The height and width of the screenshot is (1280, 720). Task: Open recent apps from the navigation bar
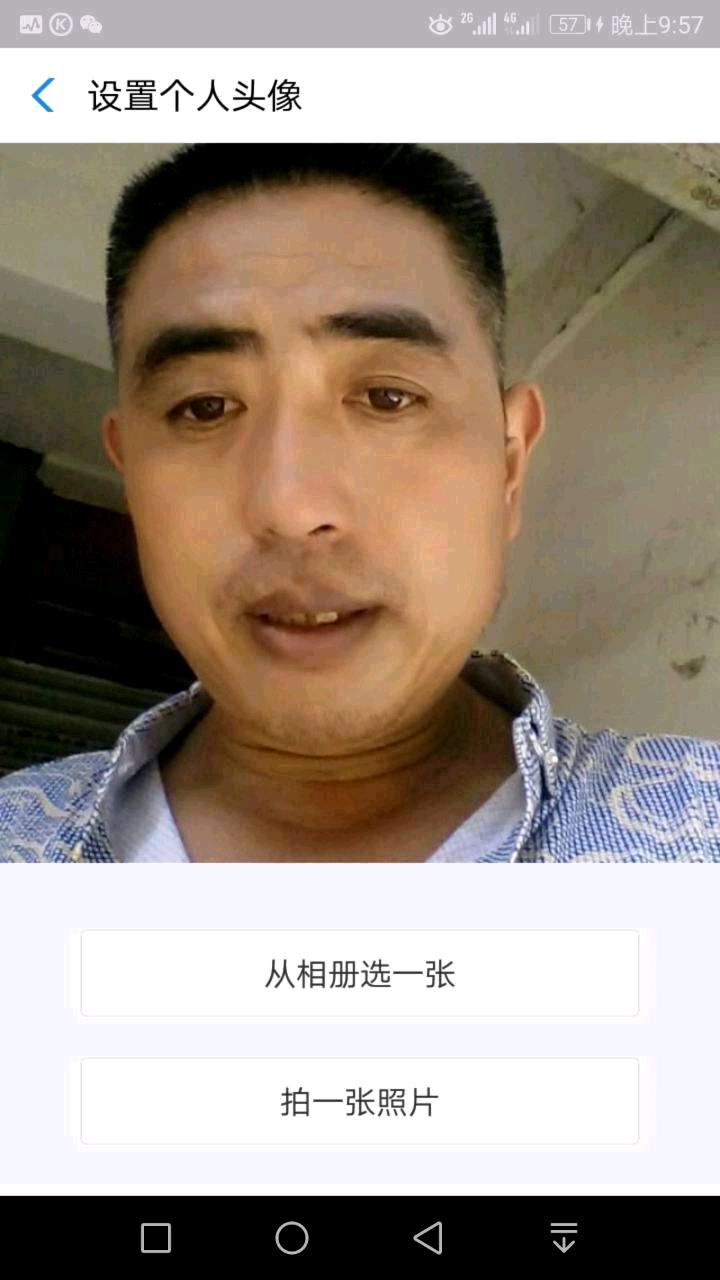point(156,1238)
